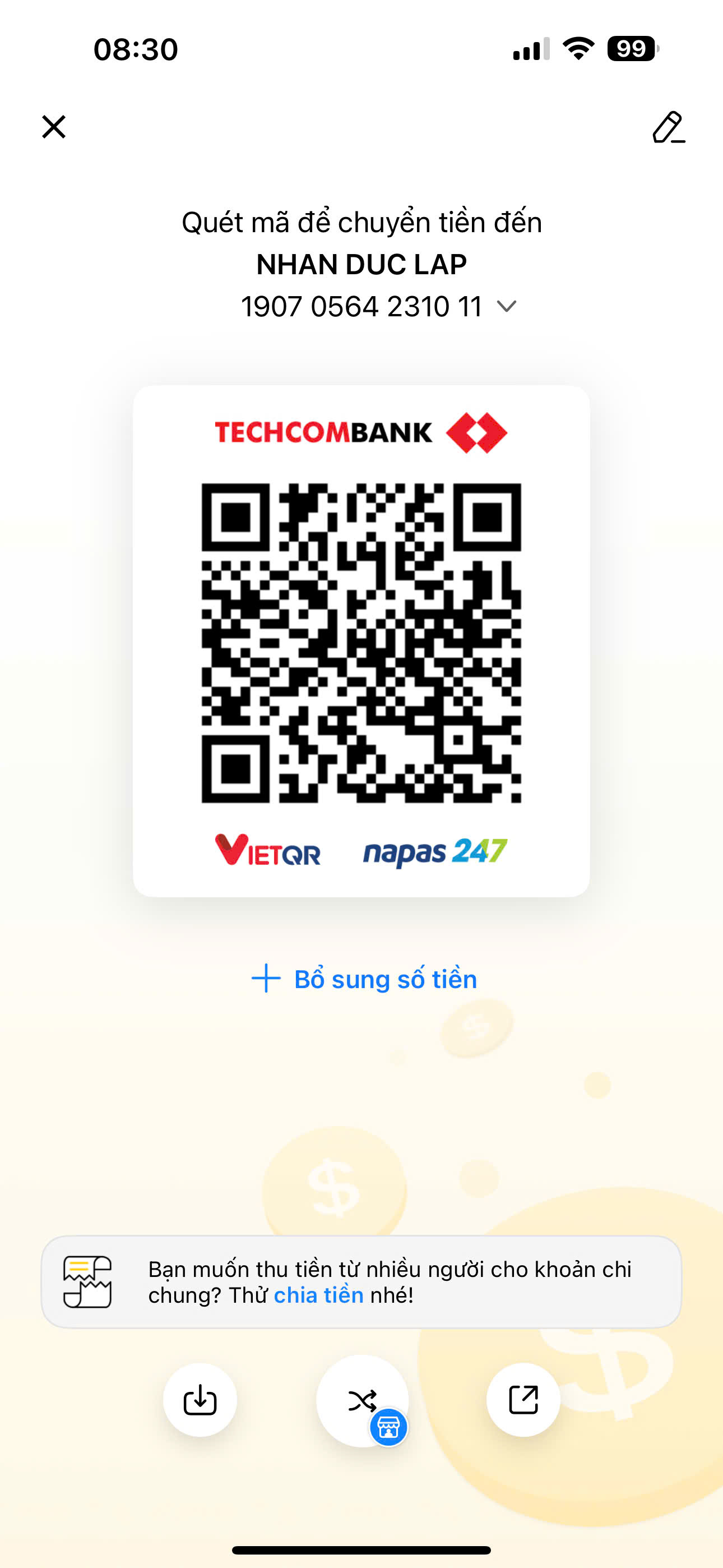This screenshot has width=723, height=1568.
Task: Close the QR code screen
Action: (54, 127)
